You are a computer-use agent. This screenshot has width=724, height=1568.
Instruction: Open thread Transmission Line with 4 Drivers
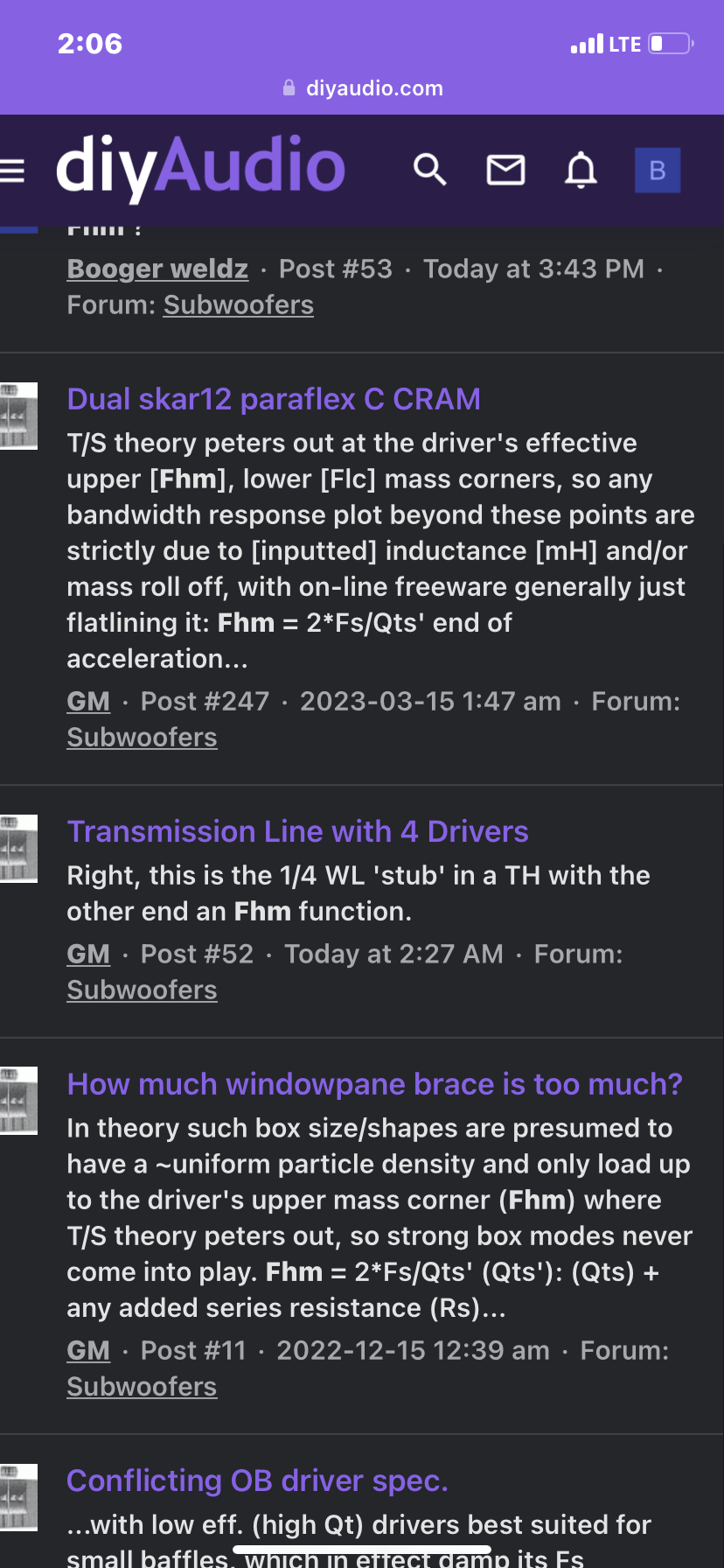(x=298, y=831)
